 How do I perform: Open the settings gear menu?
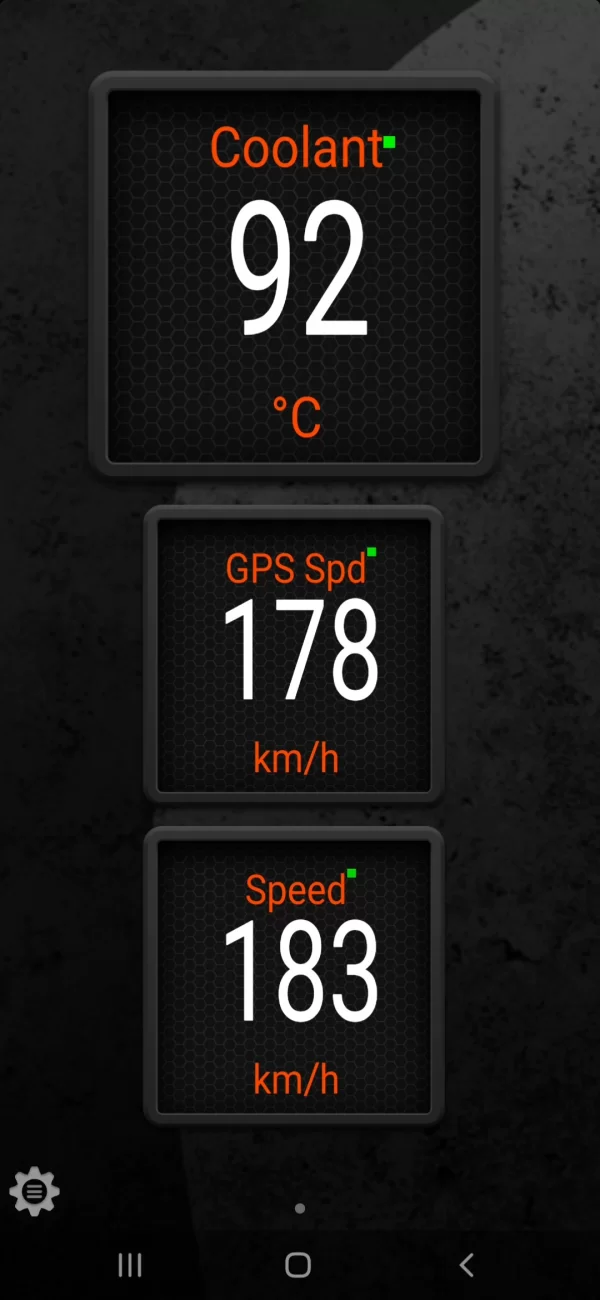pos(35,1191)
